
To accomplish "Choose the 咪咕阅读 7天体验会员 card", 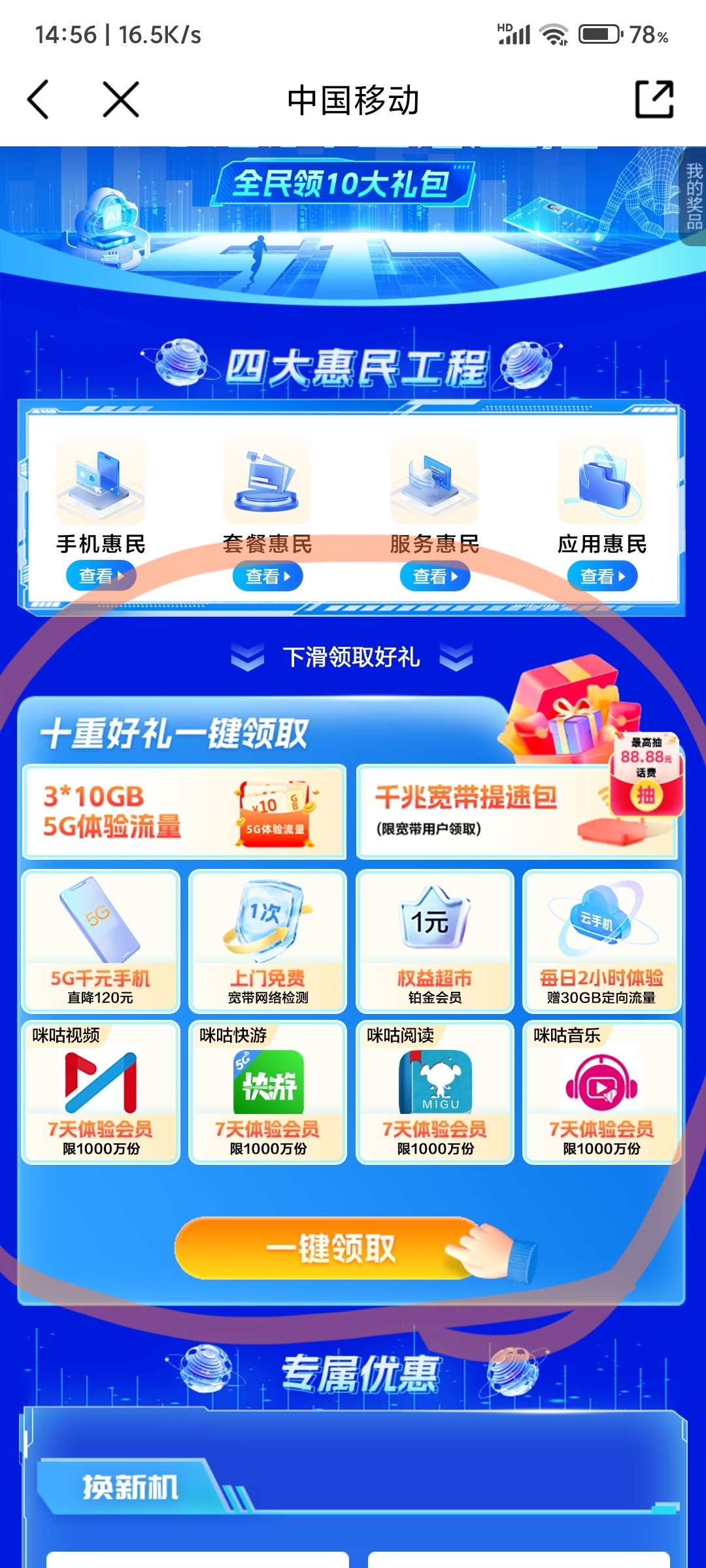I will click(x=435, y=1092).
